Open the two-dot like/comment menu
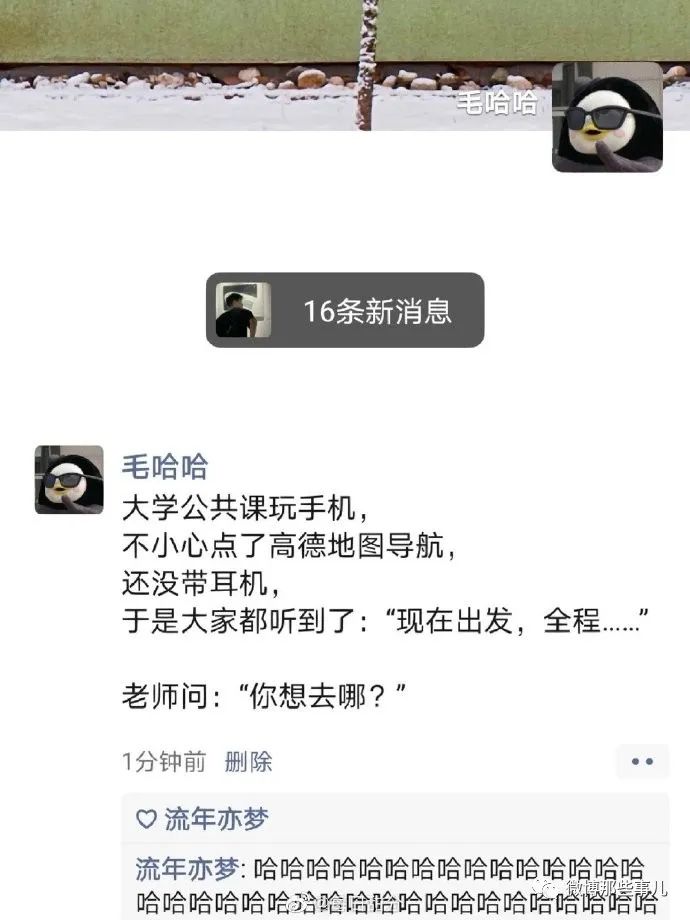Screen dimensions: 690x920 (x=642, y=761)
